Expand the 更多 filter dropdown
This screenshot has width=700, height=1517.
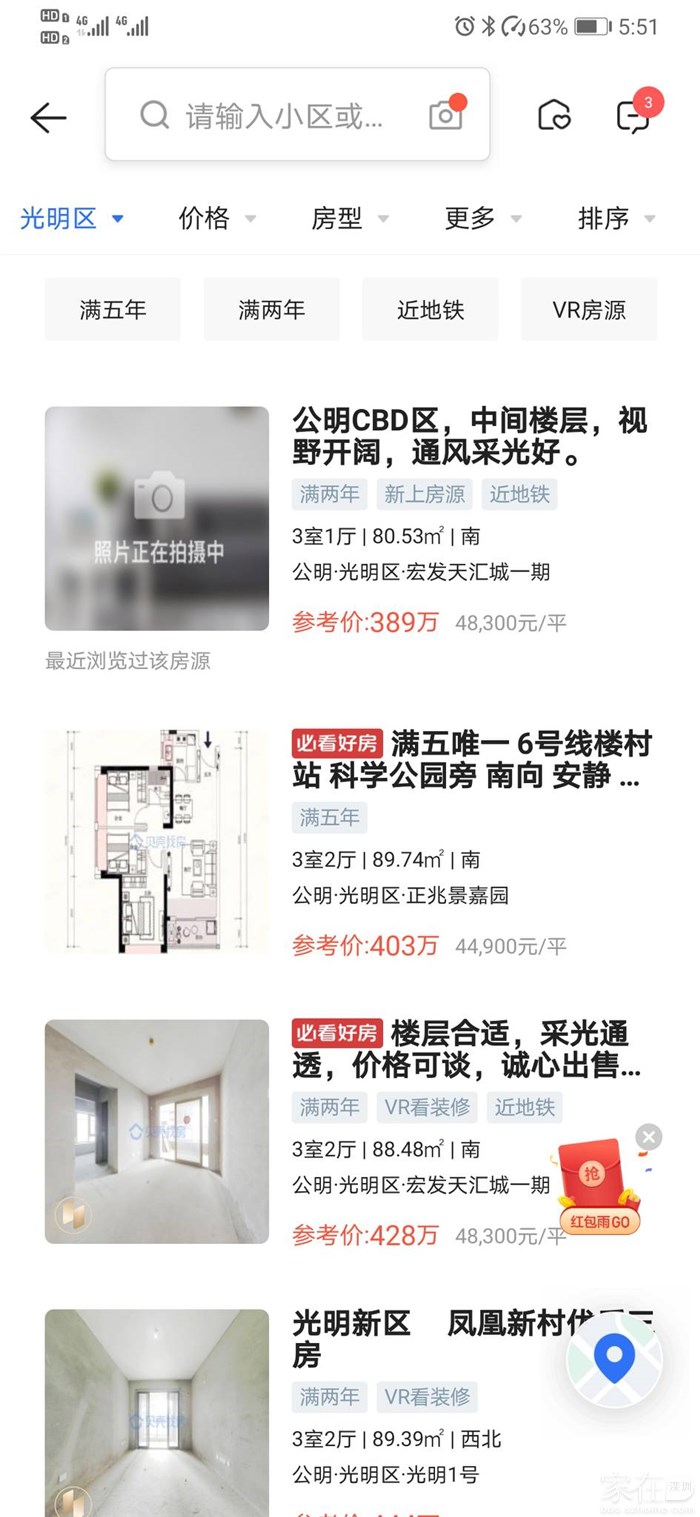coord(482,218)
